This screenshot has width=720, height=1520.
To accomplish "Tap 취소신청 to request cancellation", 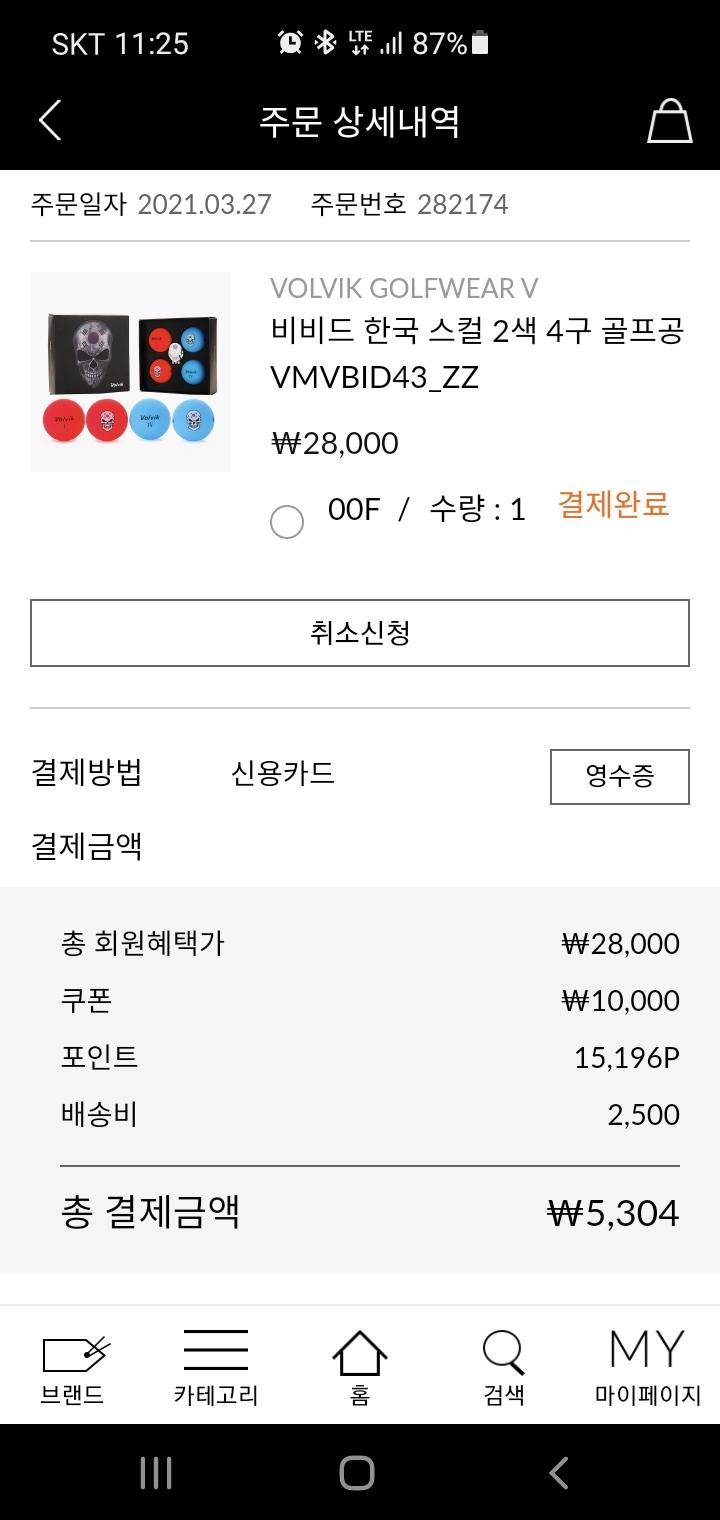I will pos(360,633).
